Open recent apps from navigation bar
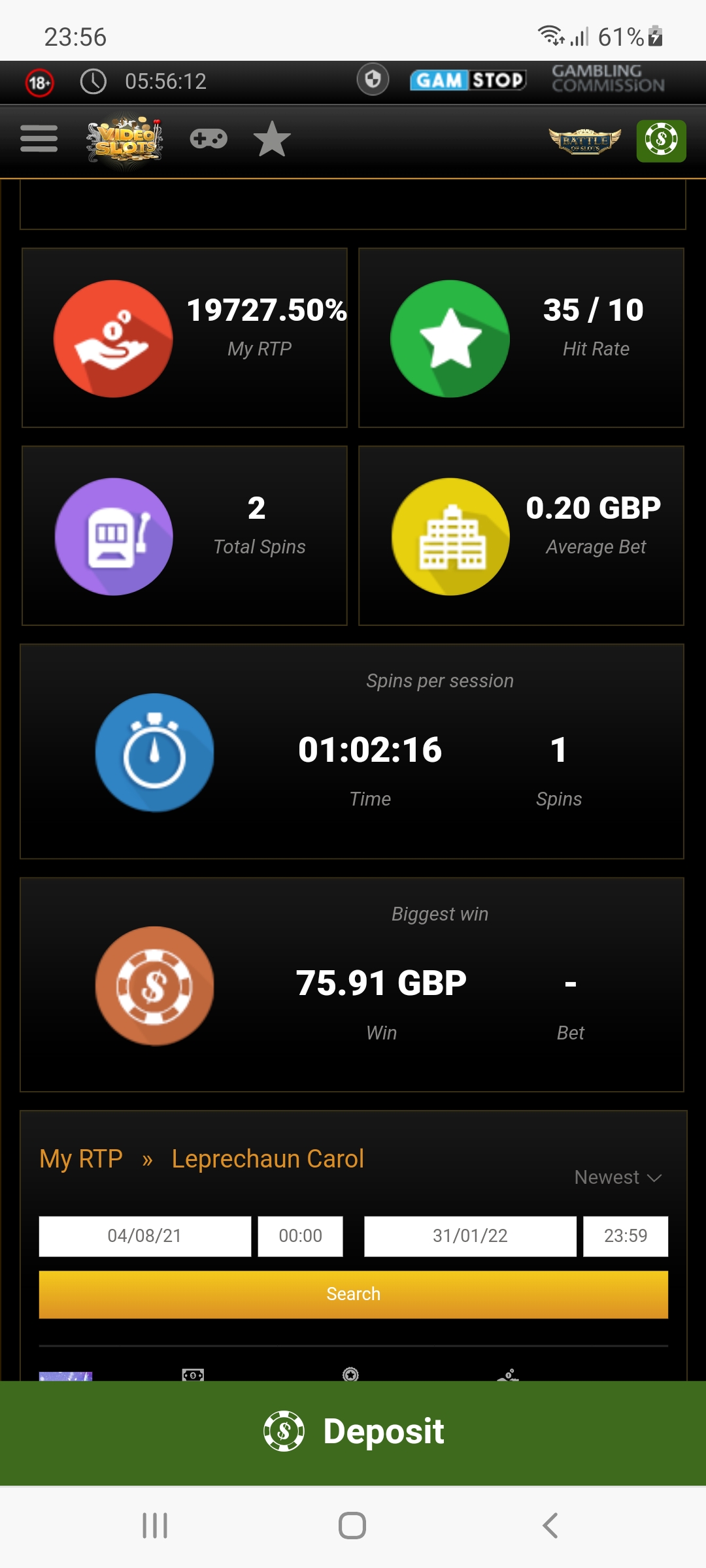 click(x=155, y=1526)
